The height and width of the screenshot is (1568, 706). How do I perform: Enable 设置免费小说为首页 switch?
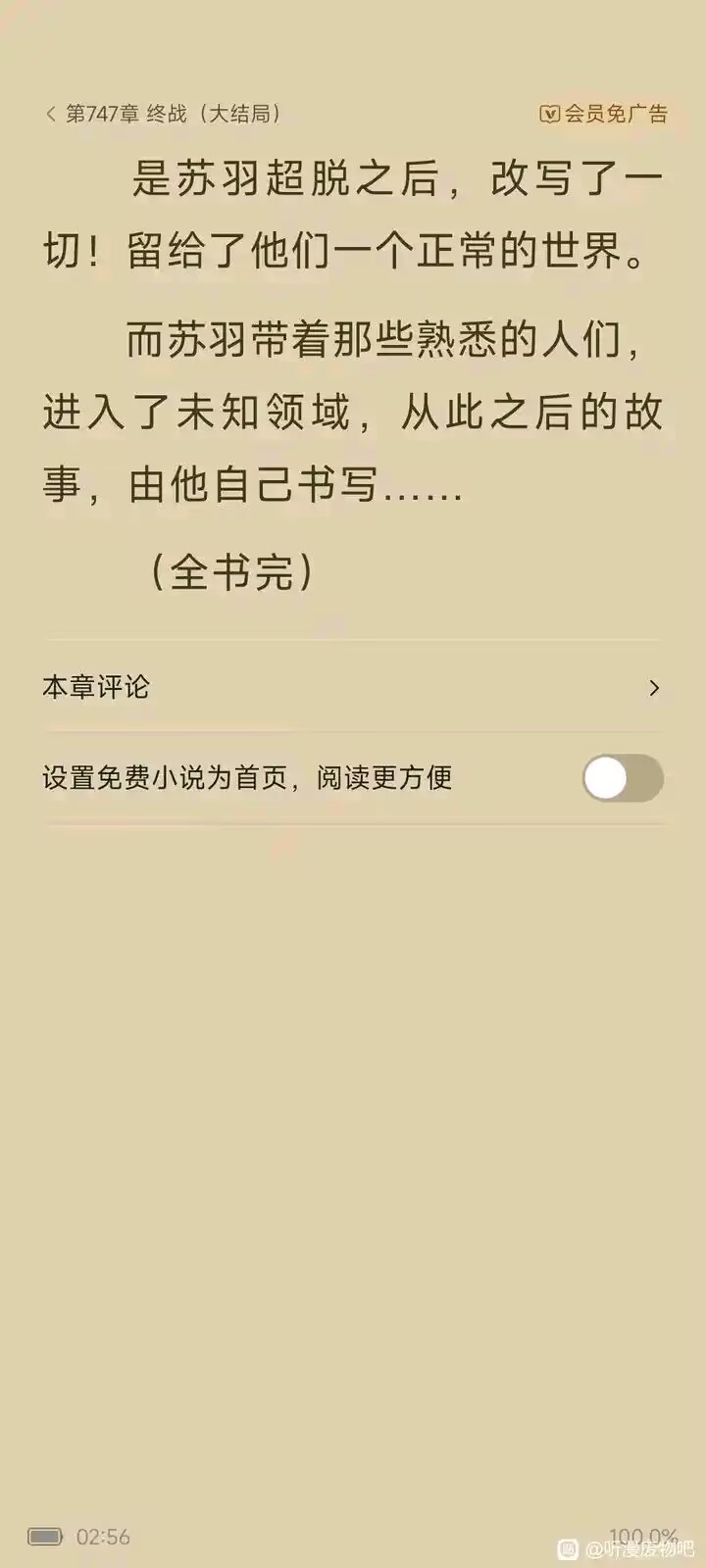coord(623,779)
